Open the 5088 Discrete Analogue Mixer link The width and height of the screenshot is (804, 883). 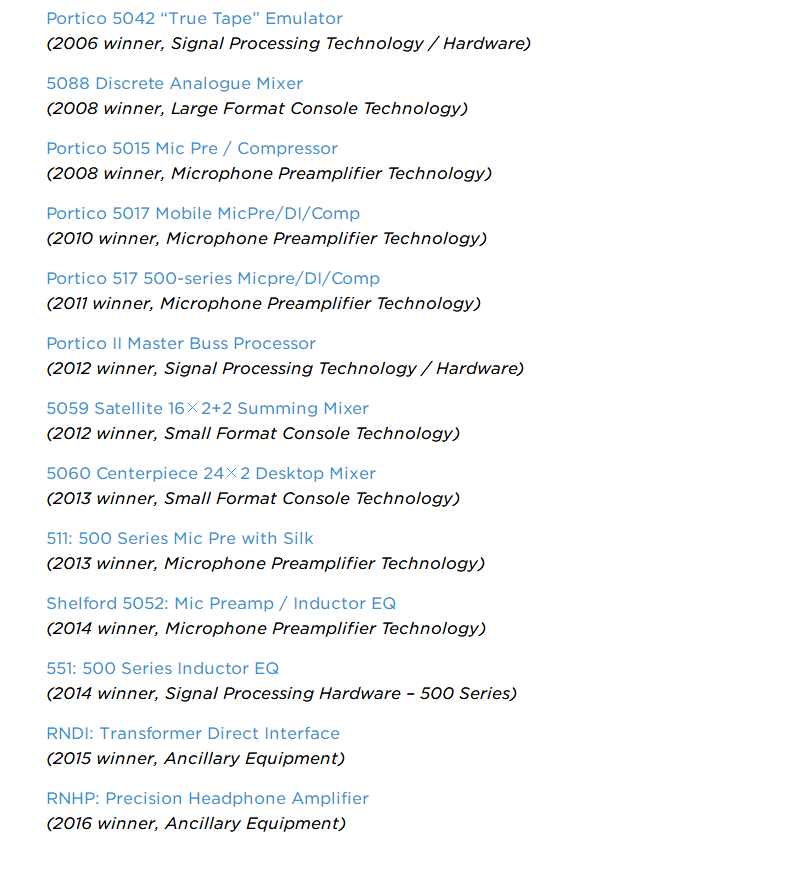(174, 83)
